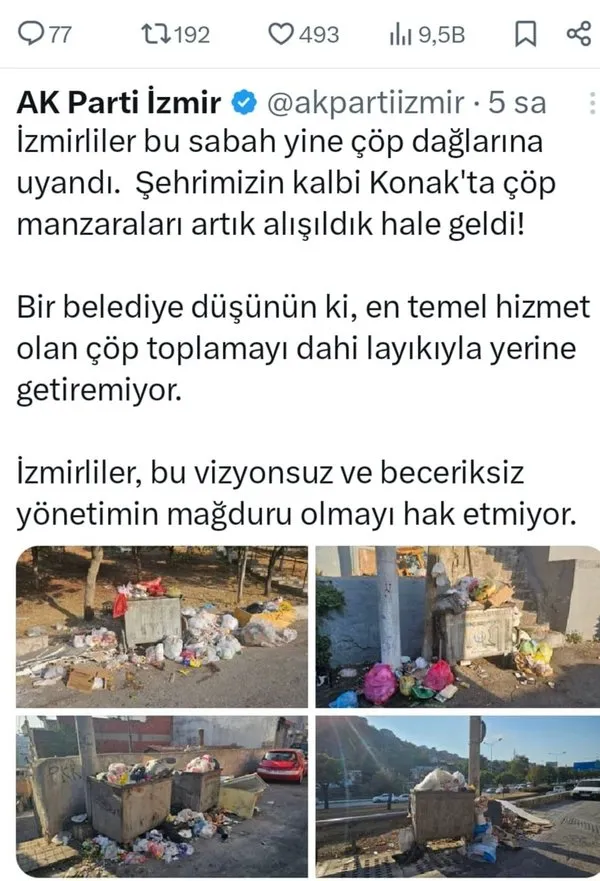This screenshot has height=881, width=600.
Task: Open photo with red car behind bins
Action: point(162,796)
